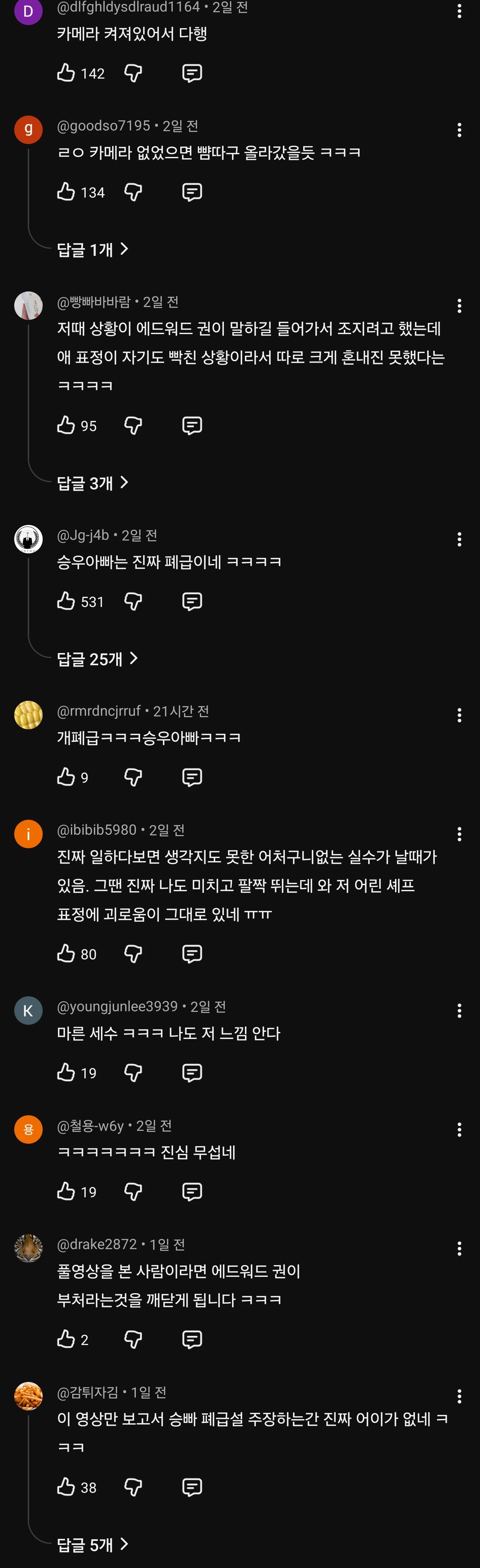The width and height of the screenshot is (480, 1568).
Task: Open overflow menu for @철용-w6y's comment
Action: (459, 1130)
